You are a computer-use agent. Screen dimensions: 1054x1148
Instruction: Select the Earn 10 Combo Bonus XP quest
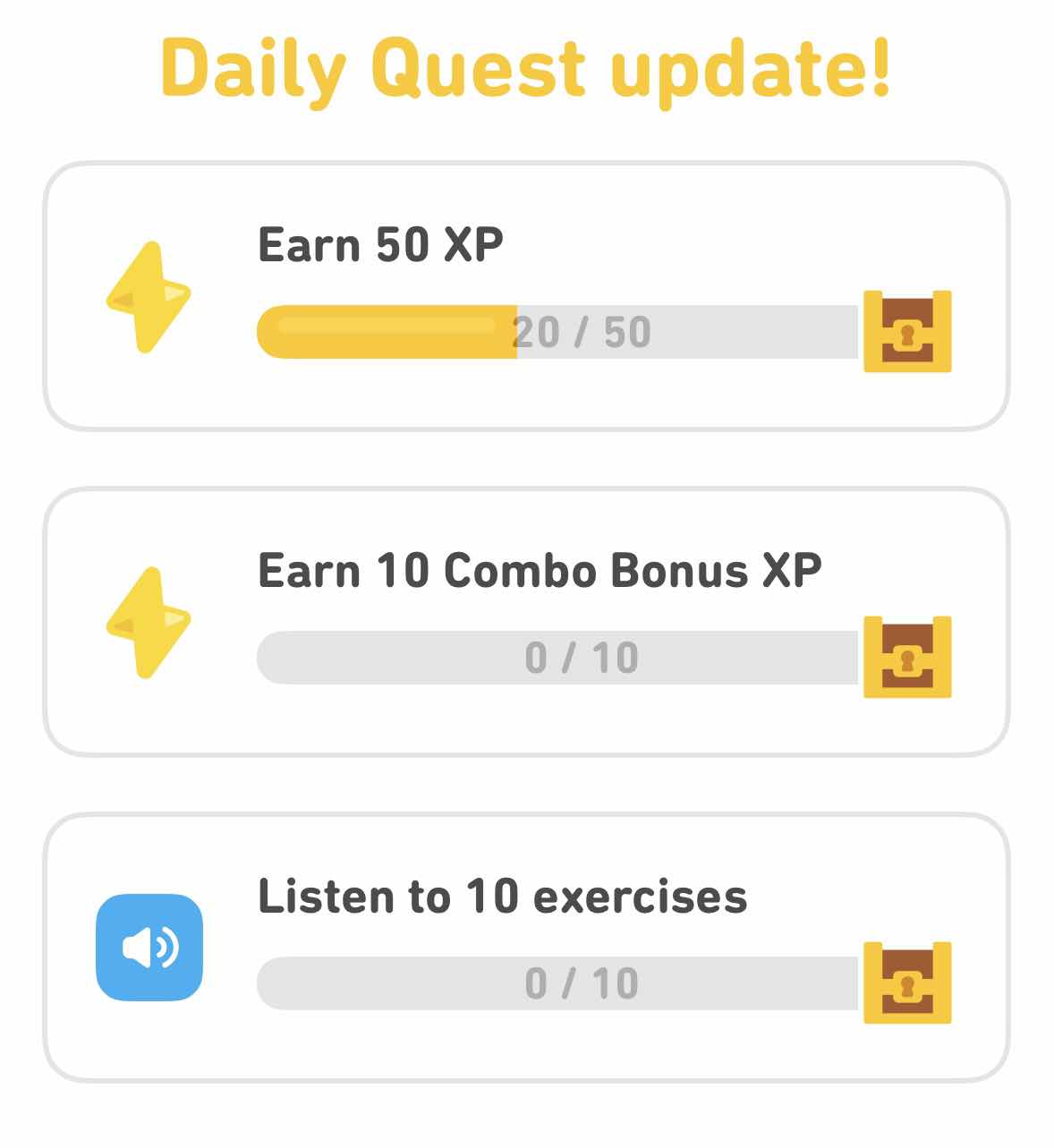tap(526, 622)
